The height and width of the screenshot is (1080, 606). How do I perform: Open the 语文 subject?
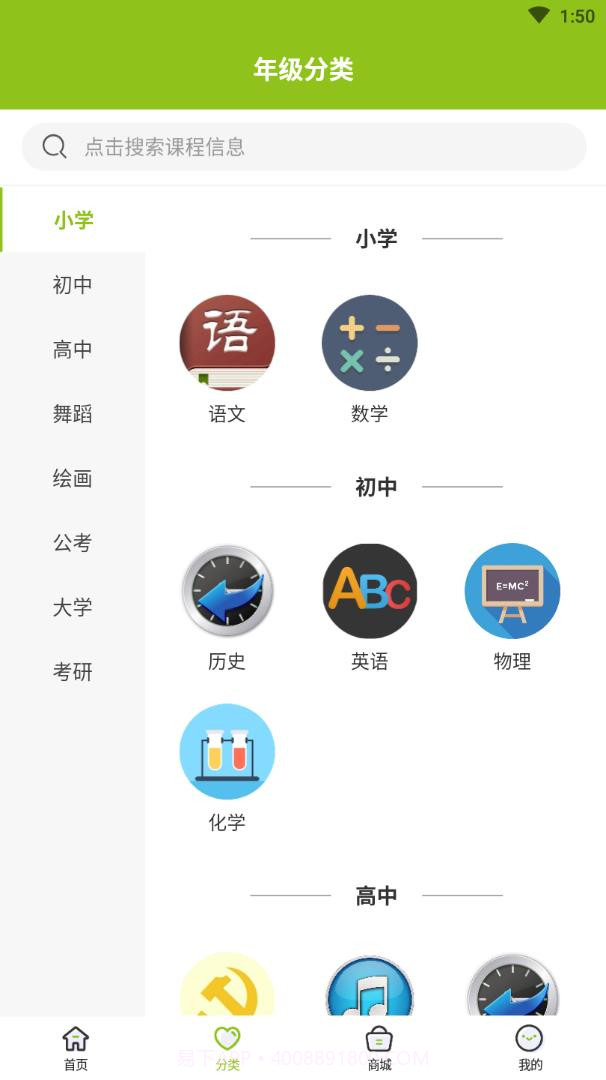pos(227,343)
